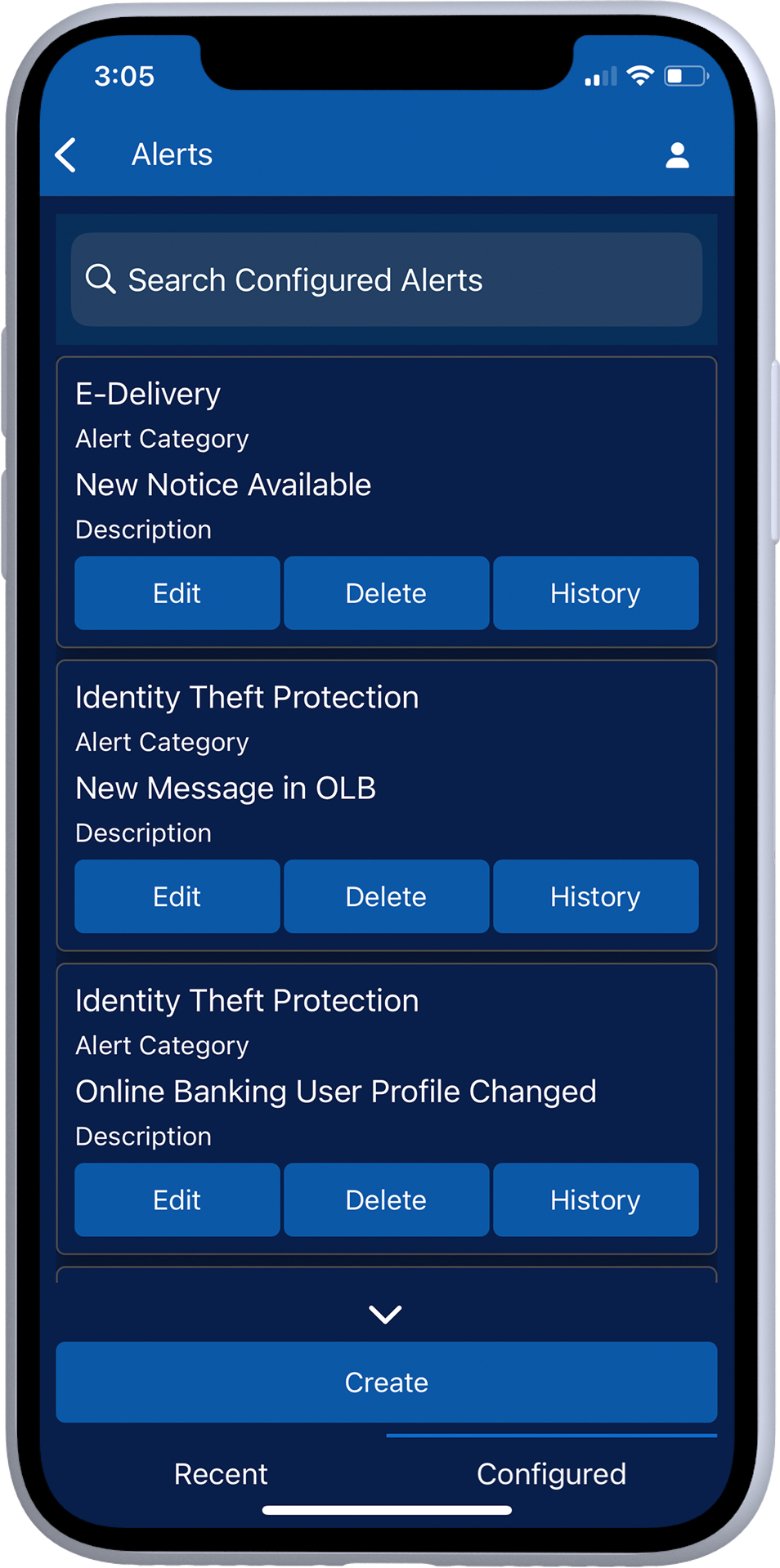
Task: Tap the down chevron above Create
Action: pos(385,1314)
